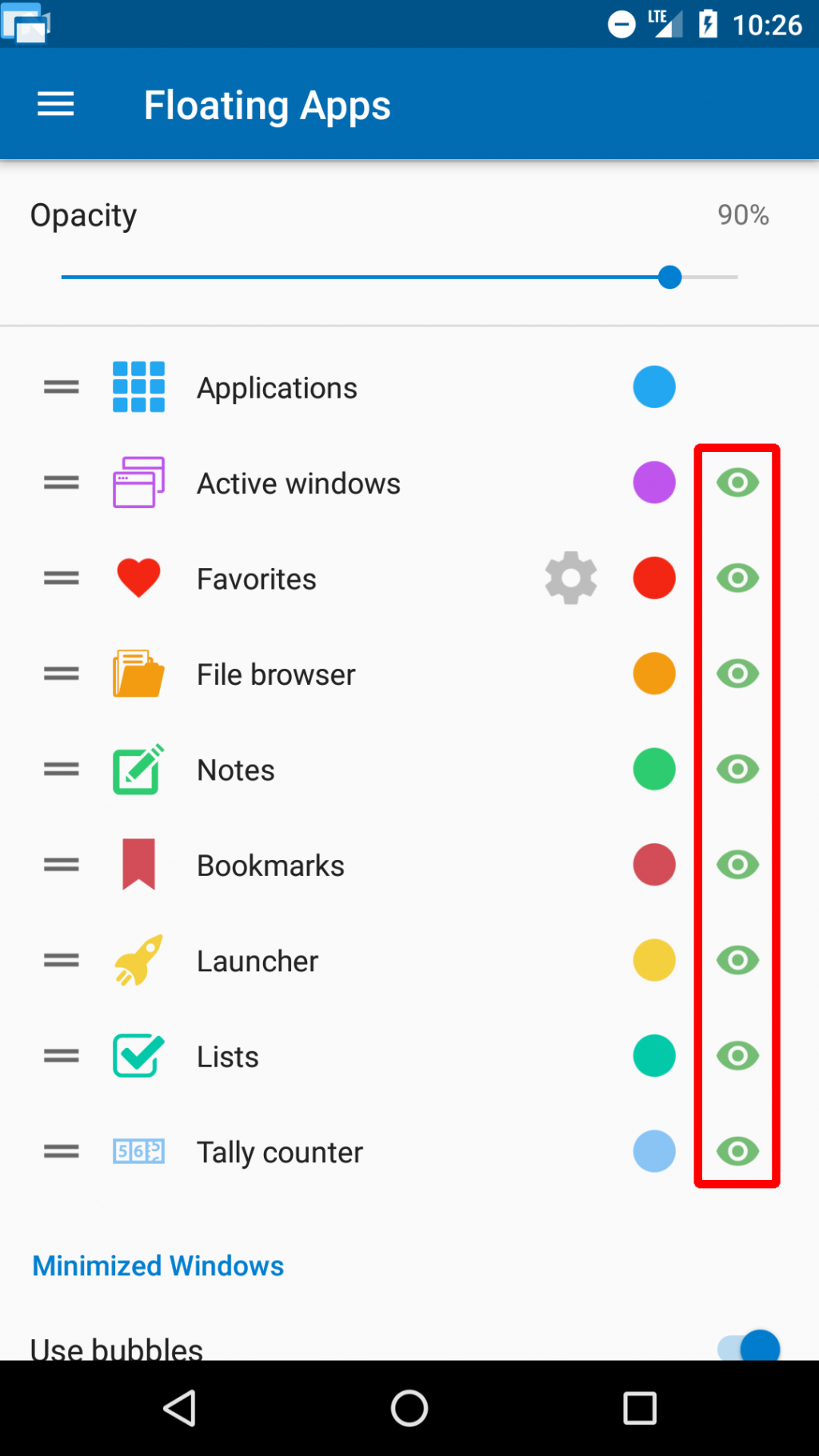Open Minimized Windows
The width and height of the screenshot is (819, 1456).
158,1265
